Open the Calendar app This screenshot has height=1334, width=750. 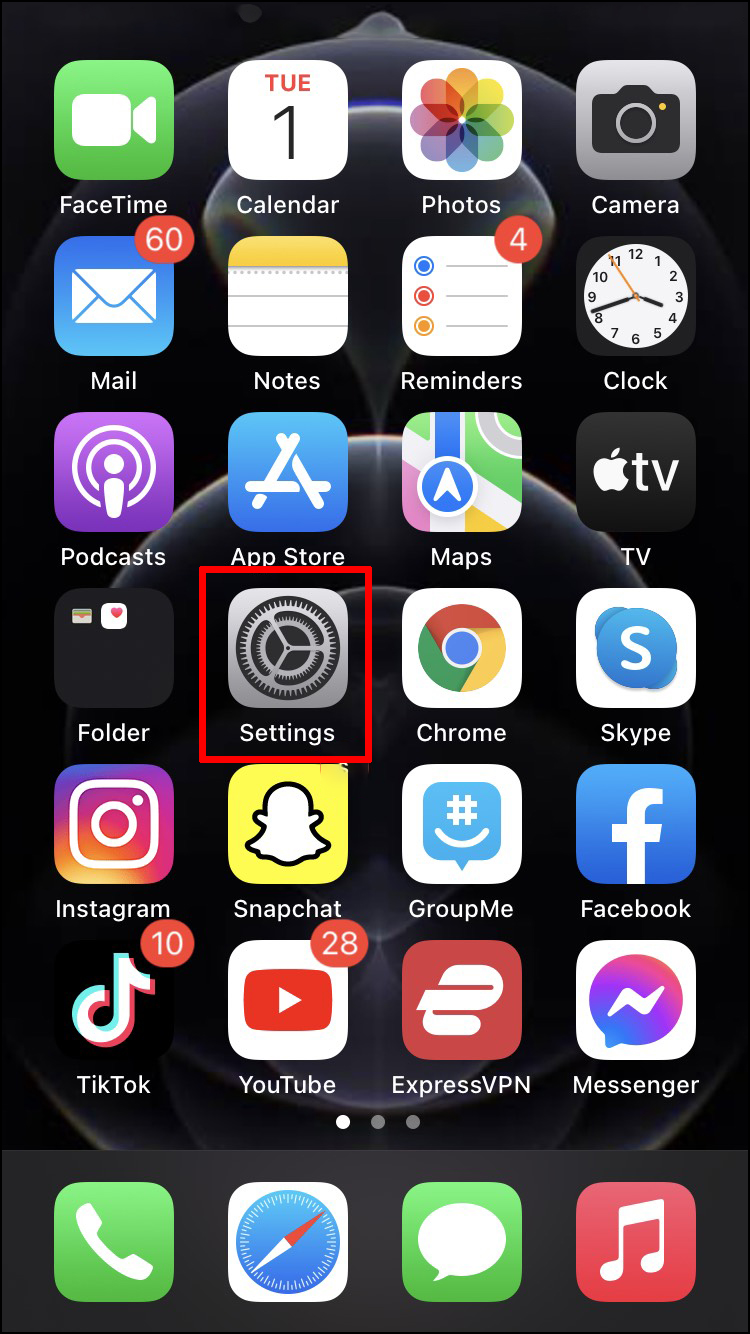tap(287, 120)
